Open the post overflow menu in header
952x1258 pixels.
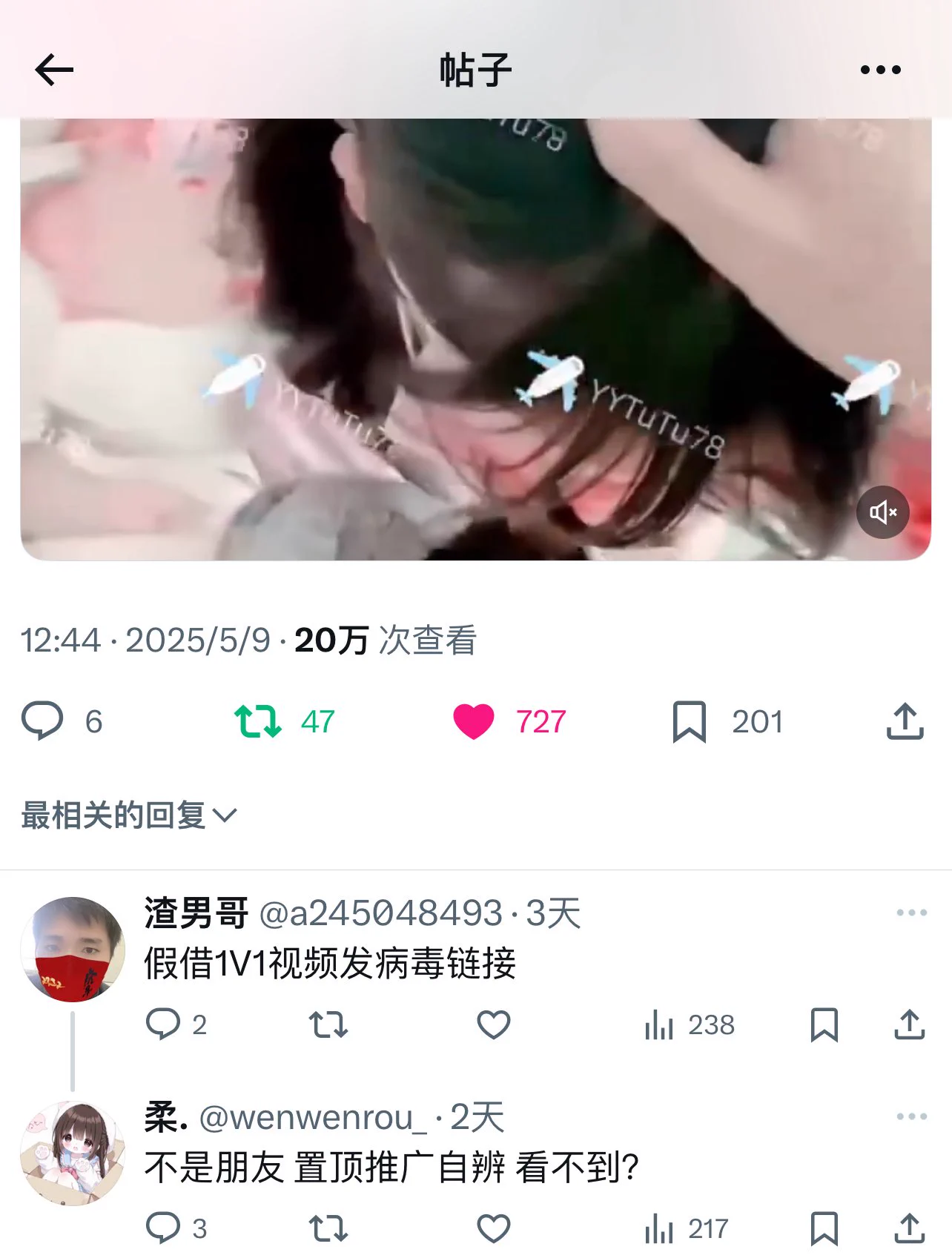880,70
